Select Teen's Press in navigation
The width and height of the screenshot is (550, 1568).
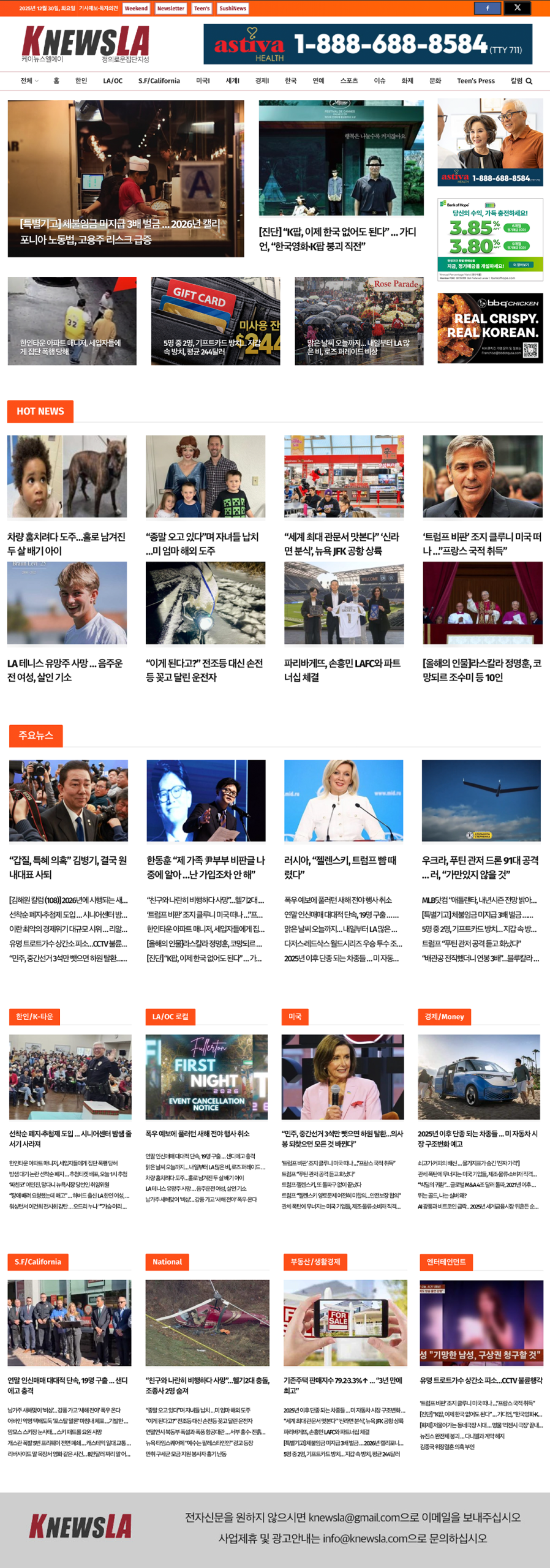click(x=475, y=81)
